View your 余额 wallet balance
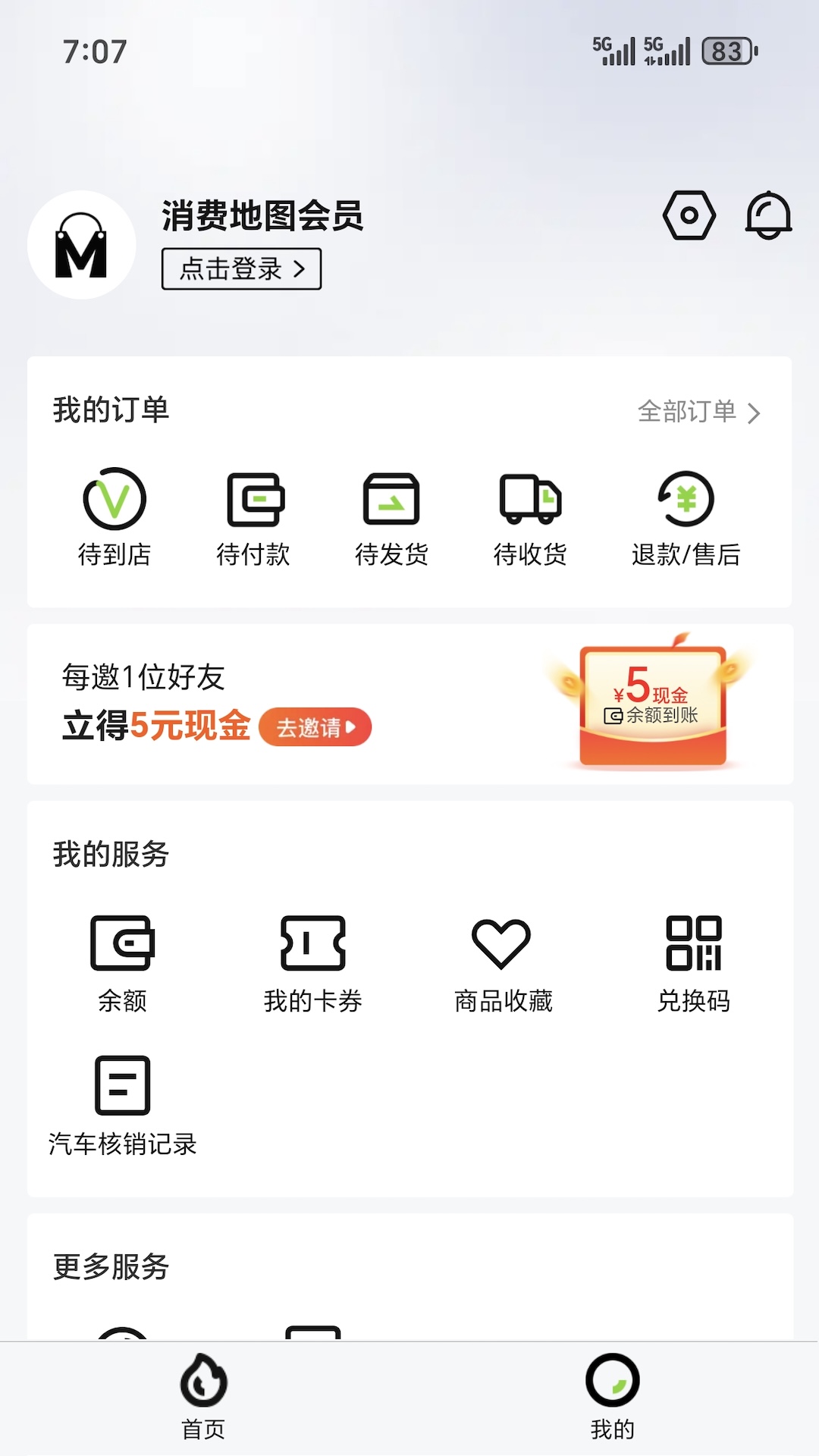Screen dimensions: 819x1456 [x=123, y=958]
